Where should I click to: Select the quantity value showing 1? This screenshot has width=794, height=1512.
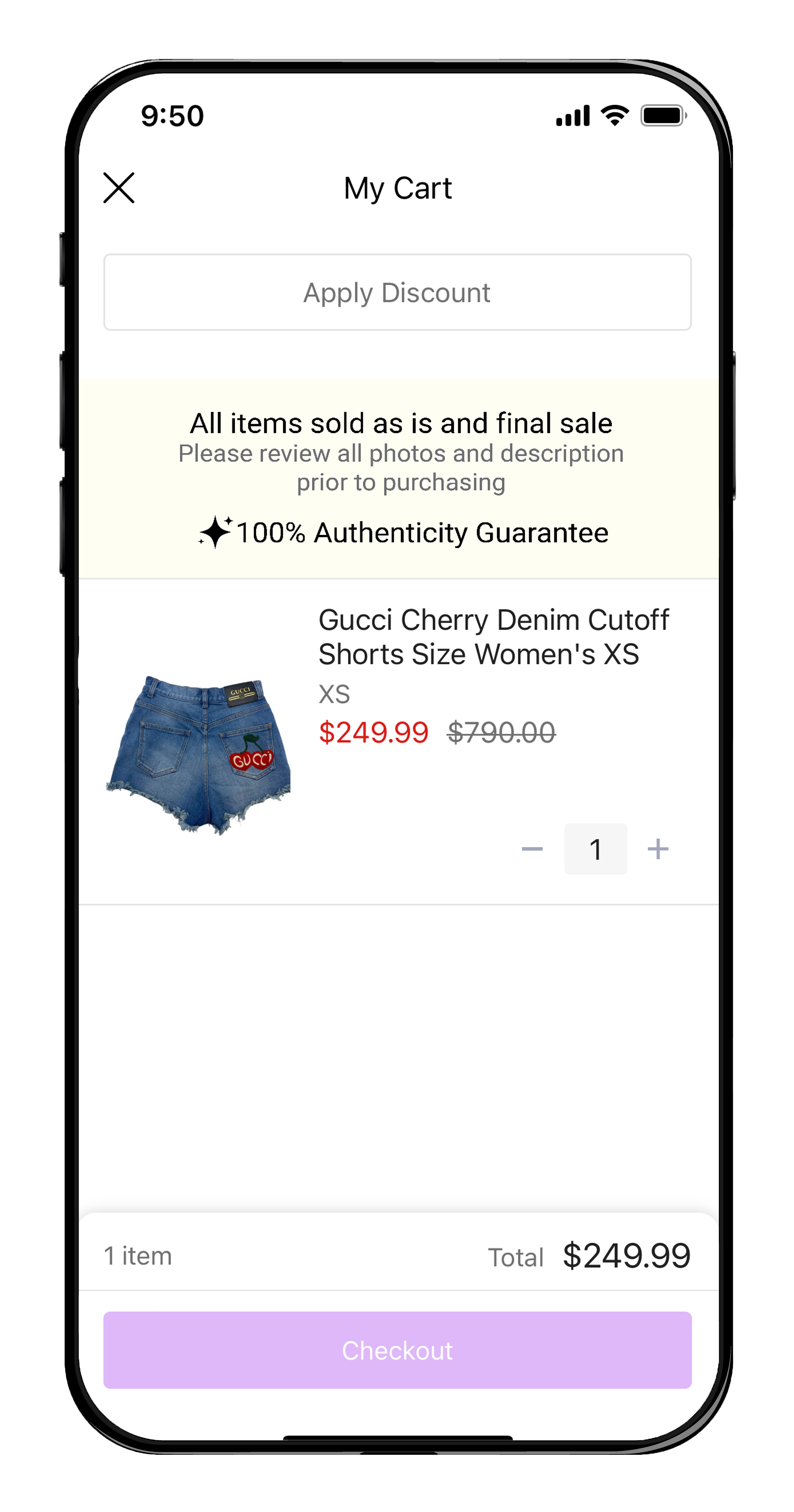(x=596, y=848)
